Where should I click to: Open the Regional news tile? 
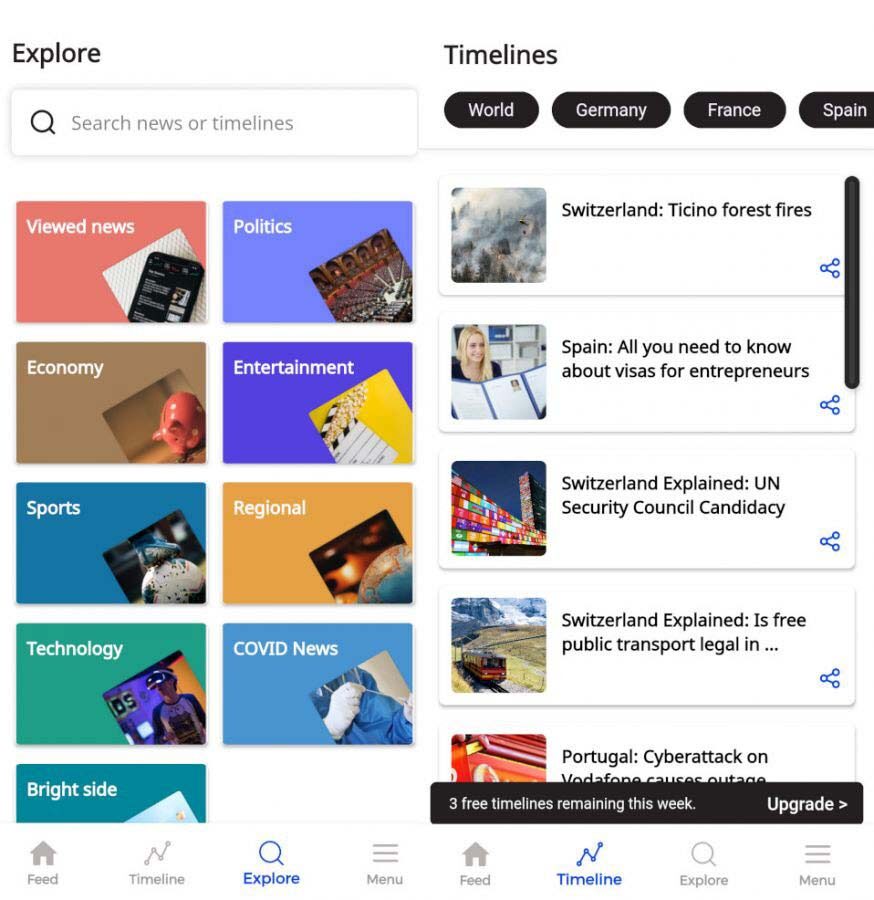[317, 543]
